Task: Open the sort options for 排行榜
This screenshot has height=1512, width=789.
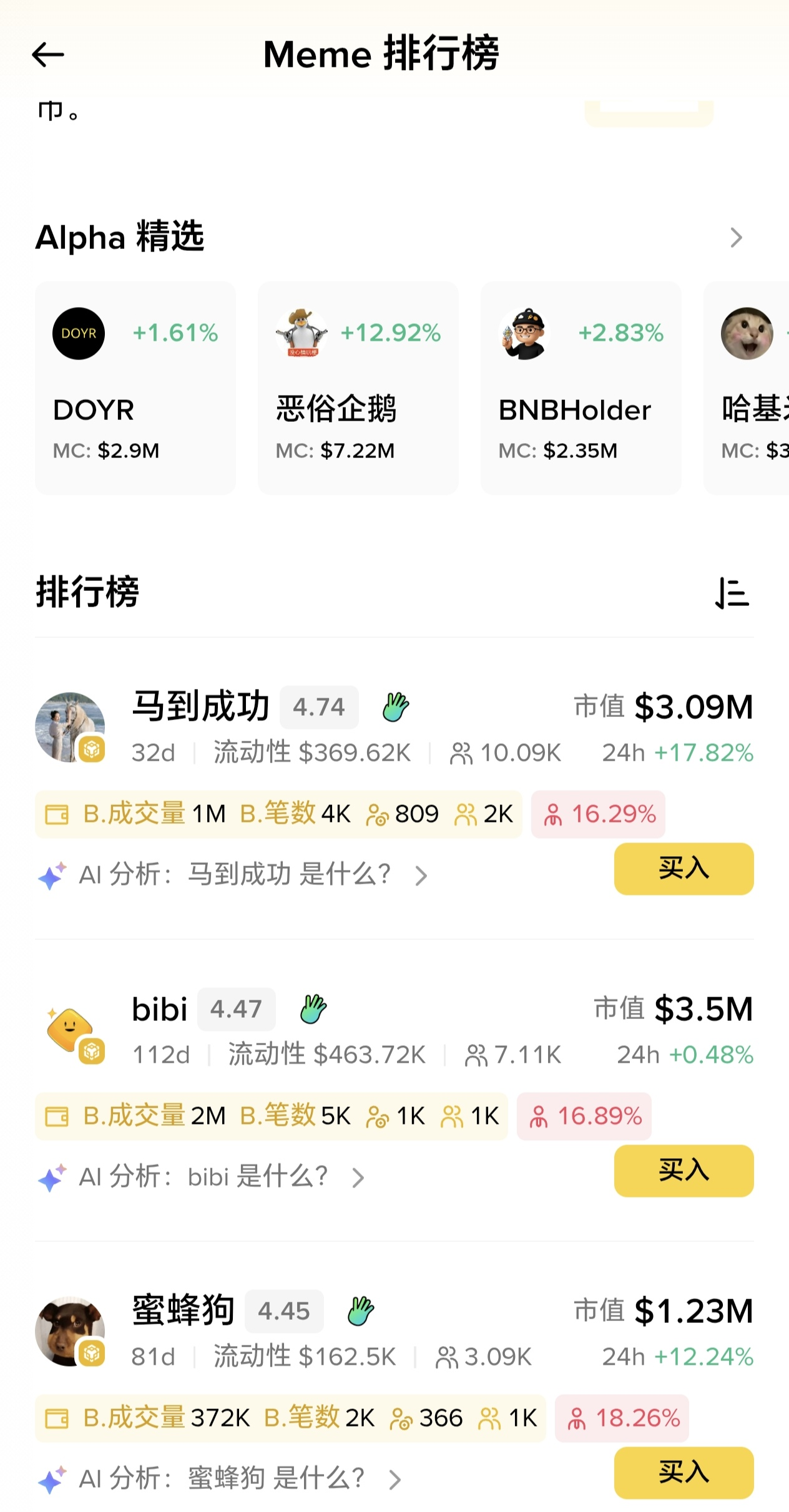Action: [x=732, y=593]
